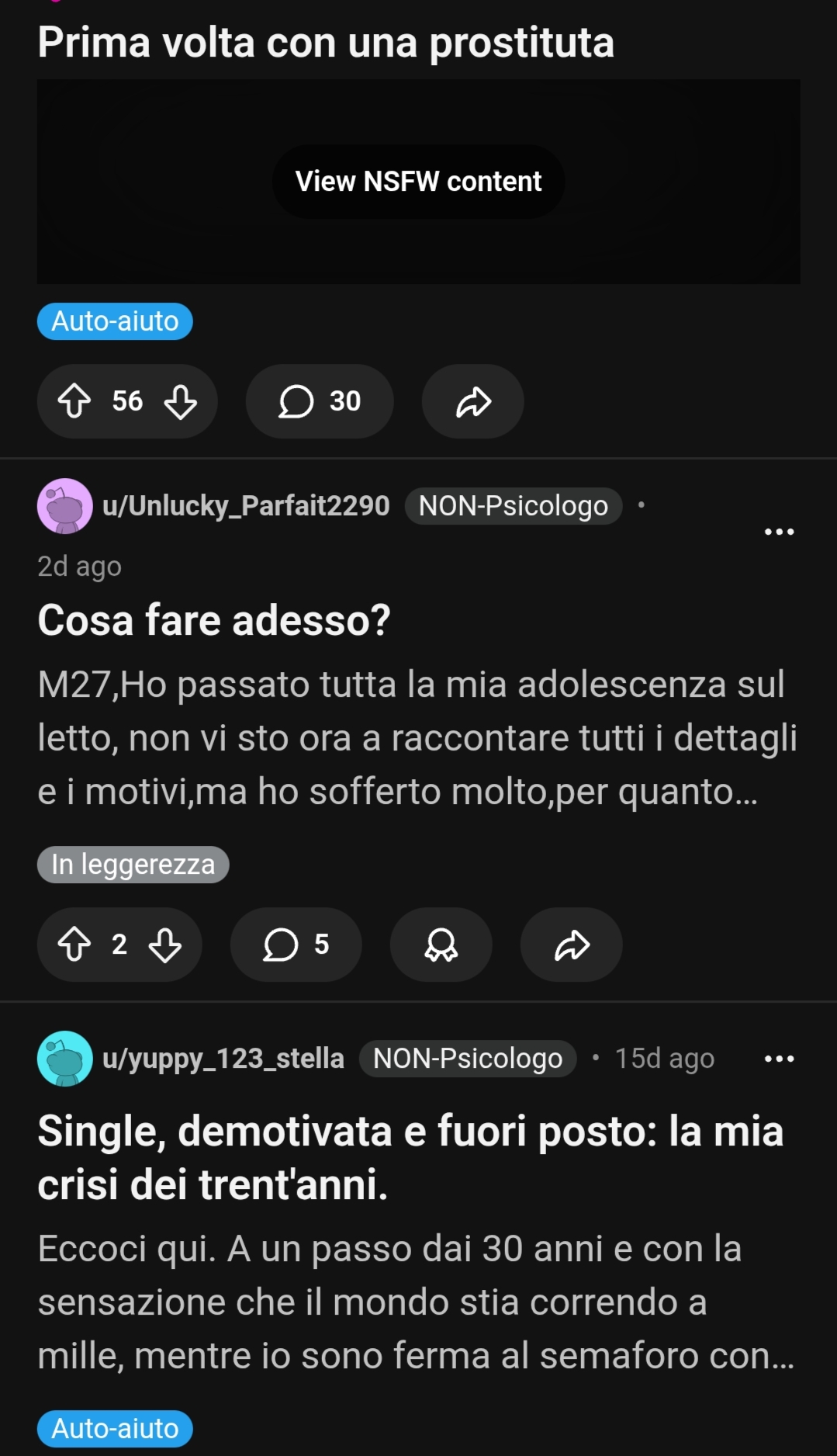Image resolution: width=837 pixels, height=1456 pixels.
Task: Share the 'Cosa fare adesso?' post
Action: pyautogui.click(x=571, y=945)
